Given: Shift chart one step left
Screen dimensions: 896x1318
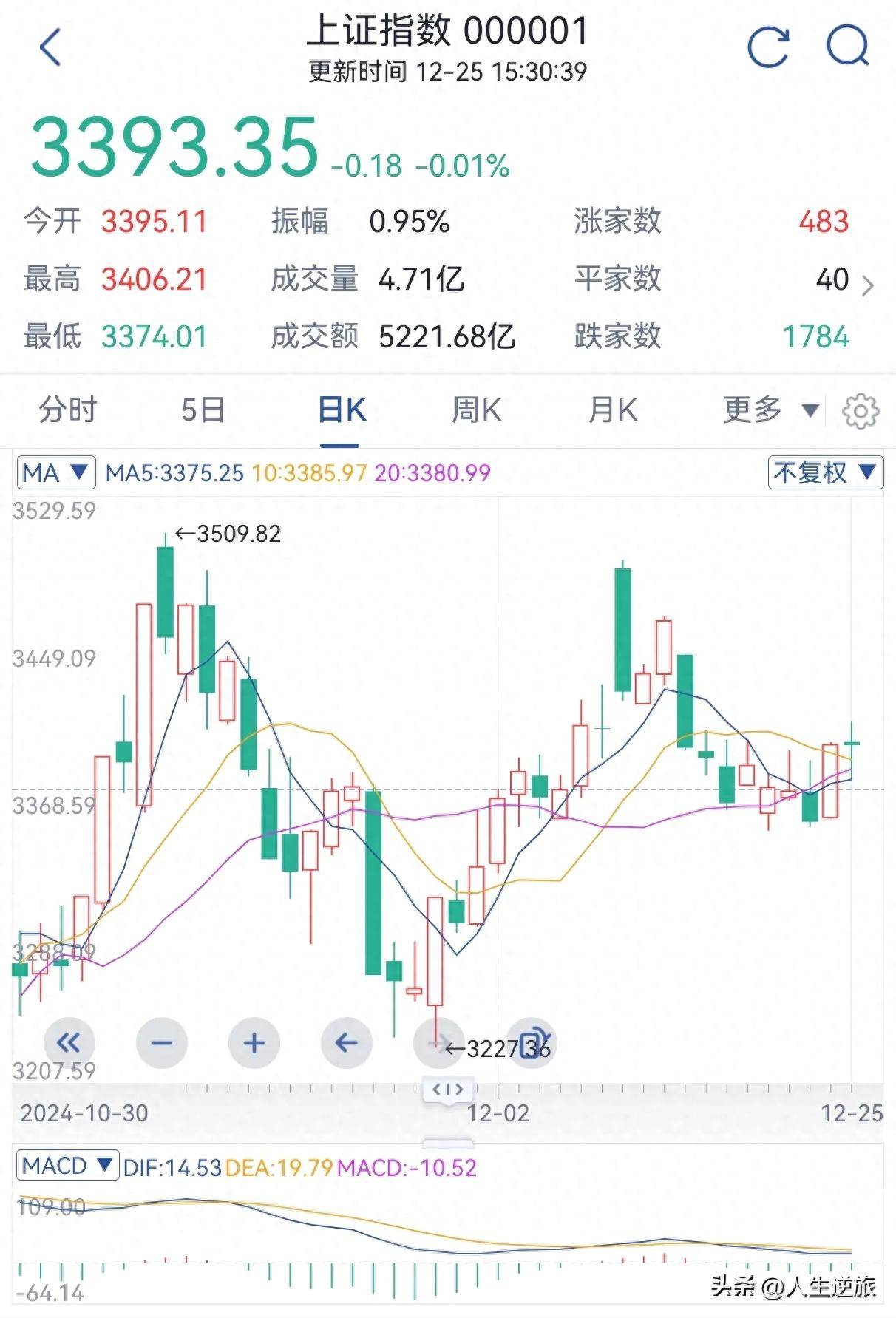Looking at the screenshot, I should (346, 1043).
